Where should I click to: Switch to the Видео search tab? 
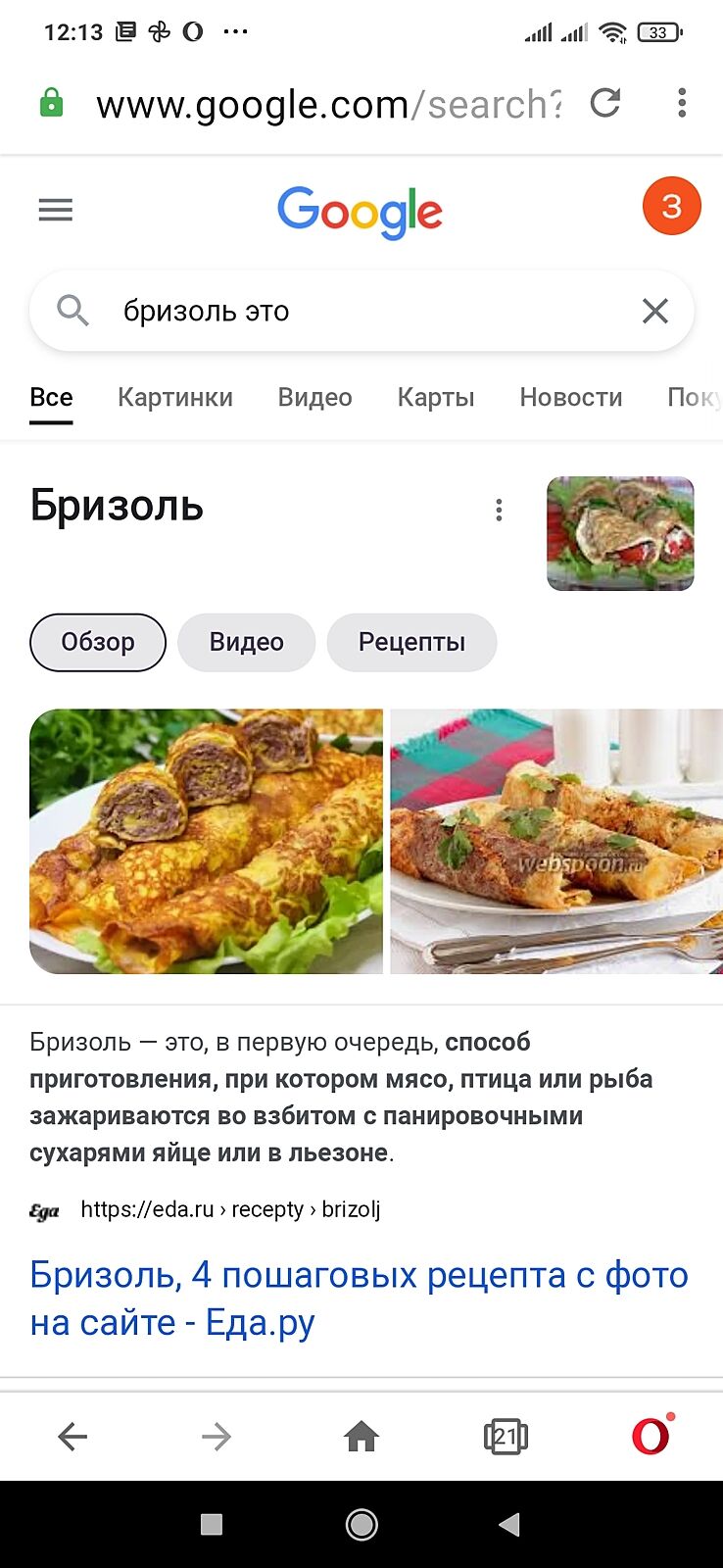coord(314,397)
